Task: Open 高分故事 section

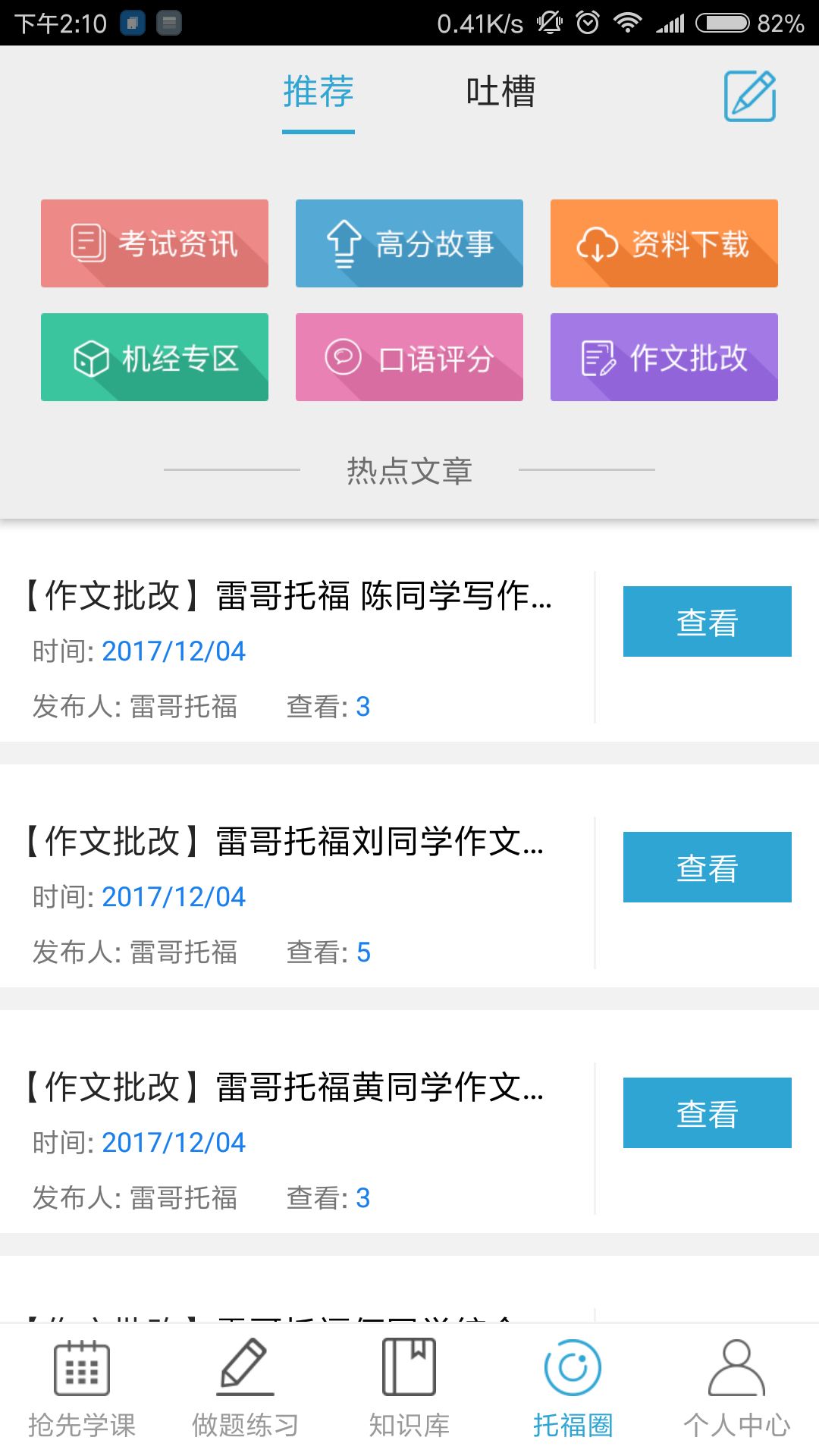Action: (409, 243)
